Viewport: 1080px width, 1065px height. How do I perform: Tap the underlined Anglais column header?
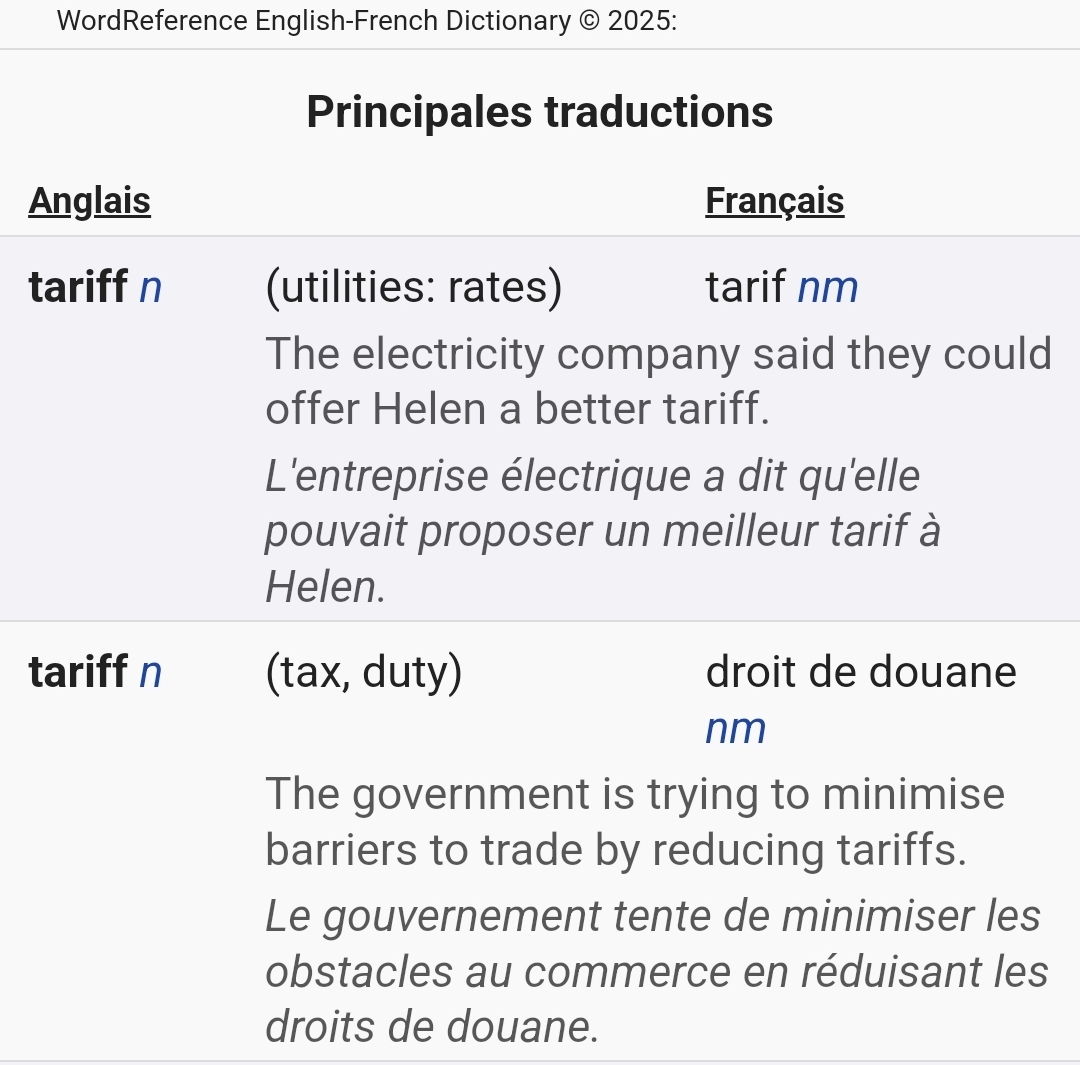point(89,201)
